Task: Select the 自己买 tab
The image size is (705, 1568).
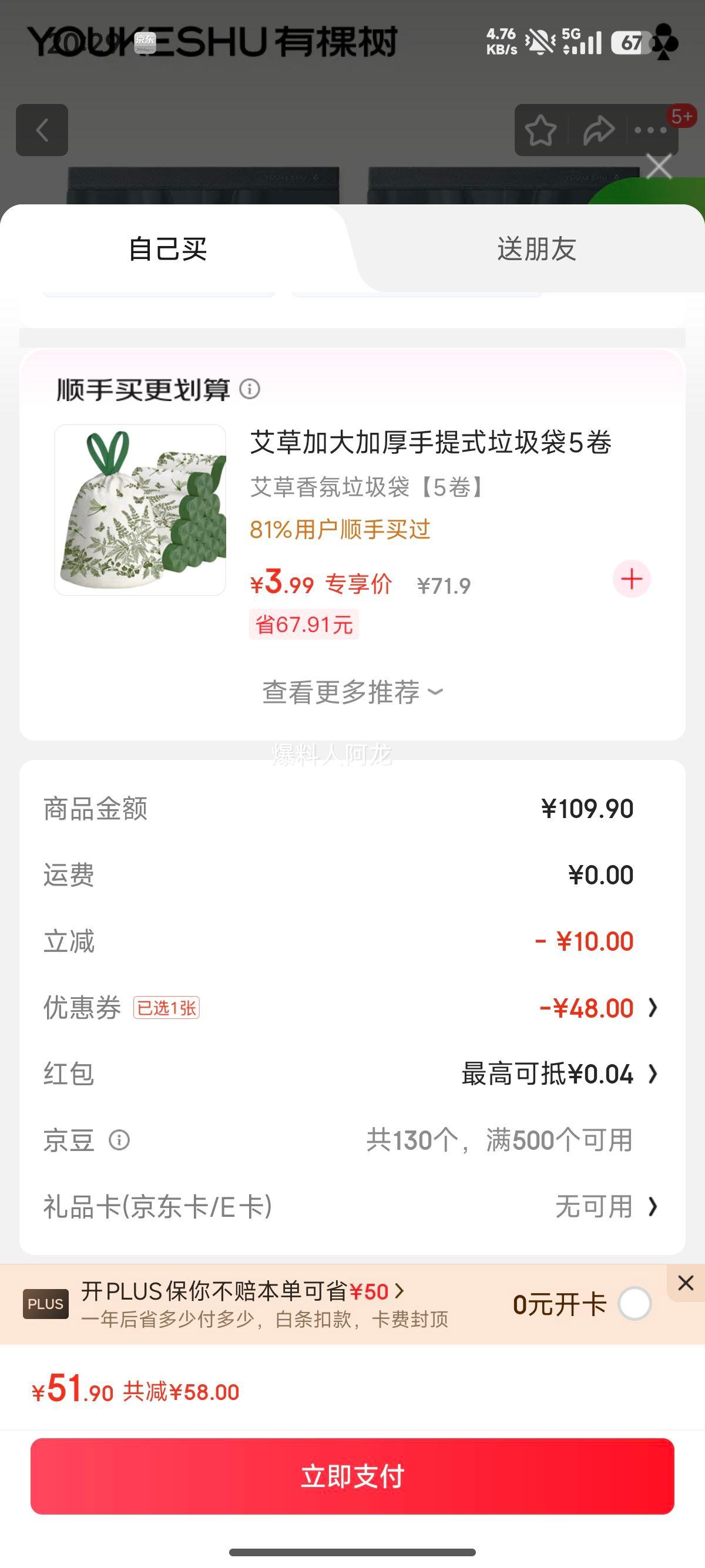Action: coord(168,250)
